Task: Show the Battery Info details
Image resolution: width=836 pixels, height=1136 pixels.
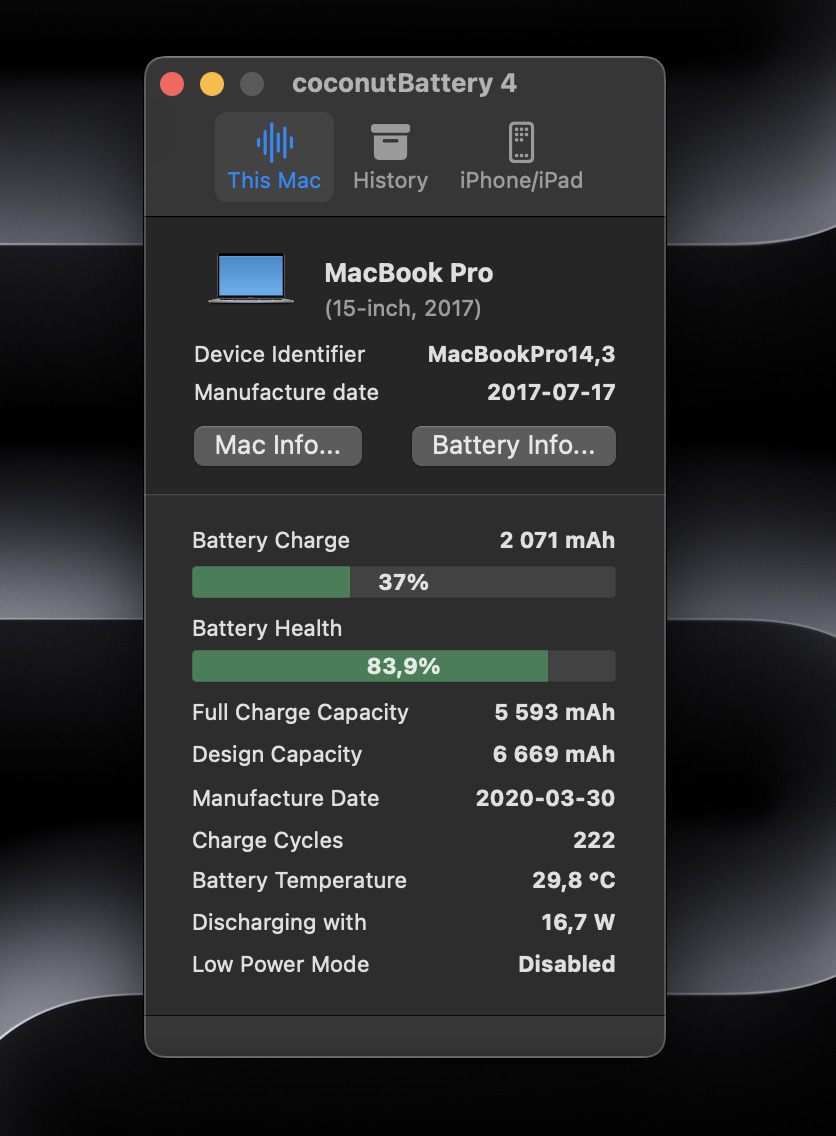Action: click(x=513, y=446)
